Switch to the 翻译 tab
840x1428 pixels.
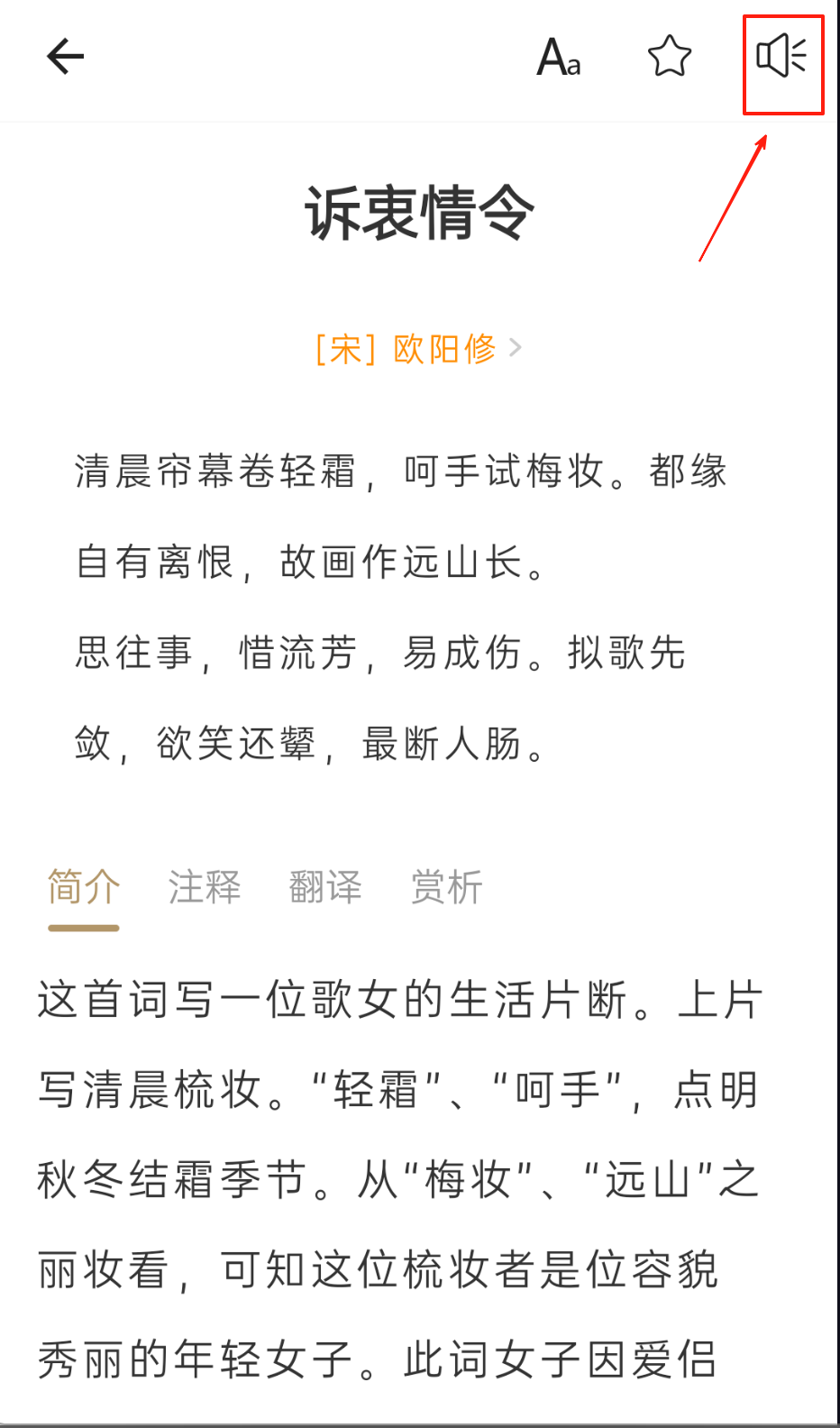click(325, 887)
